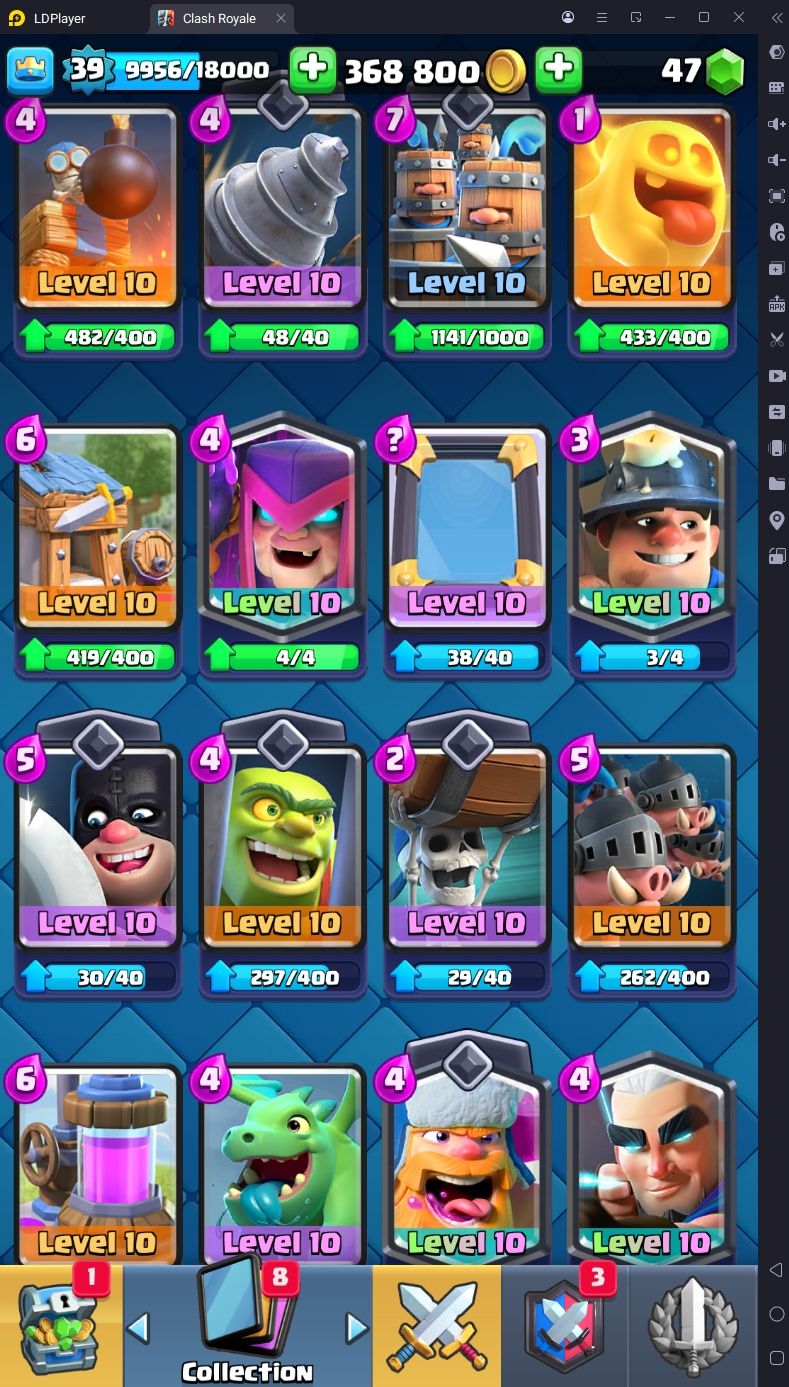Screen dimensions: 789x1387
Task: Open the Miner card
Action: coord(652,530)
